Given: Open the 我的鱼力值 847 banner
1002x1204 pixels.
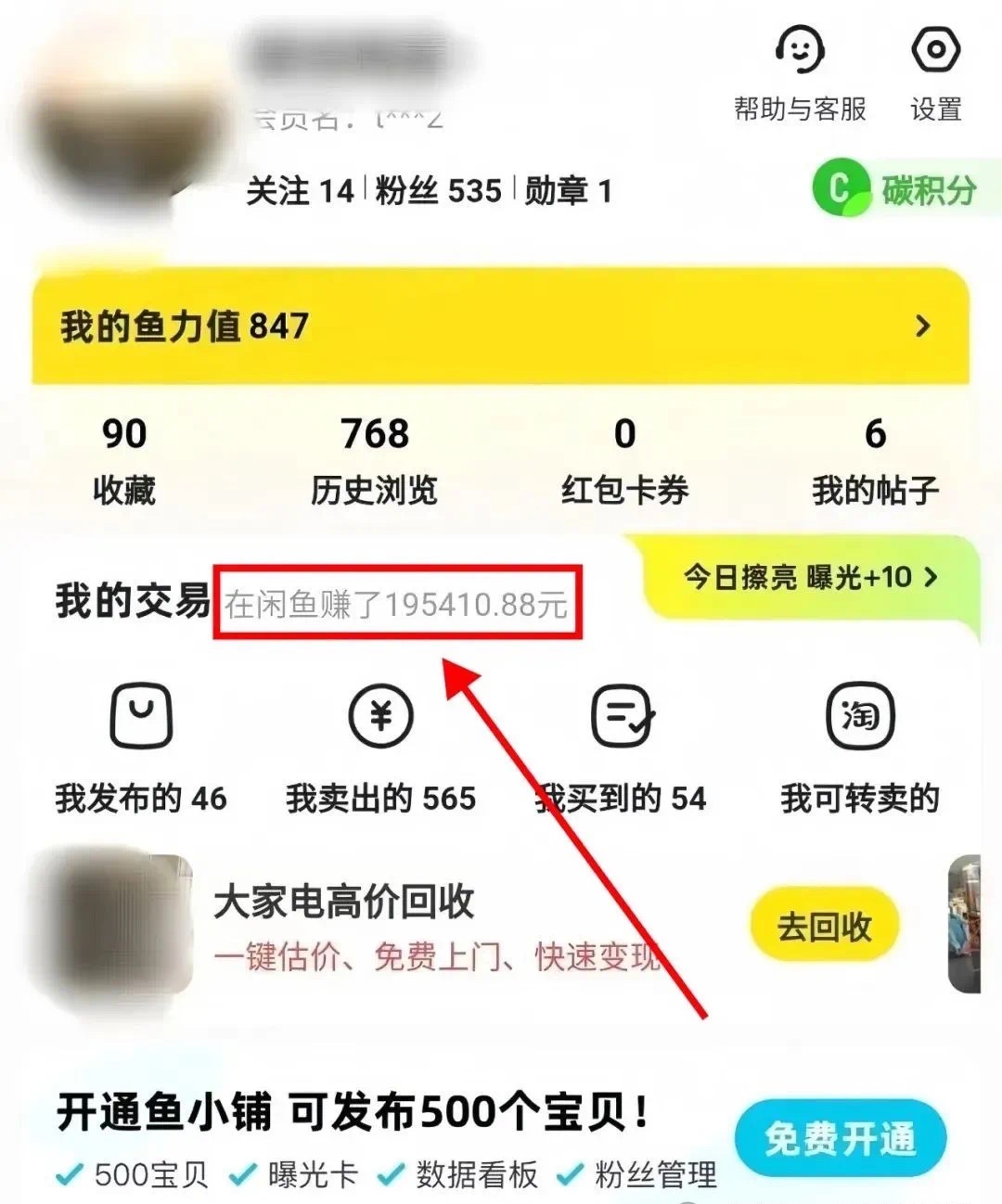Looking at the screenshot, I should [501, 327].
